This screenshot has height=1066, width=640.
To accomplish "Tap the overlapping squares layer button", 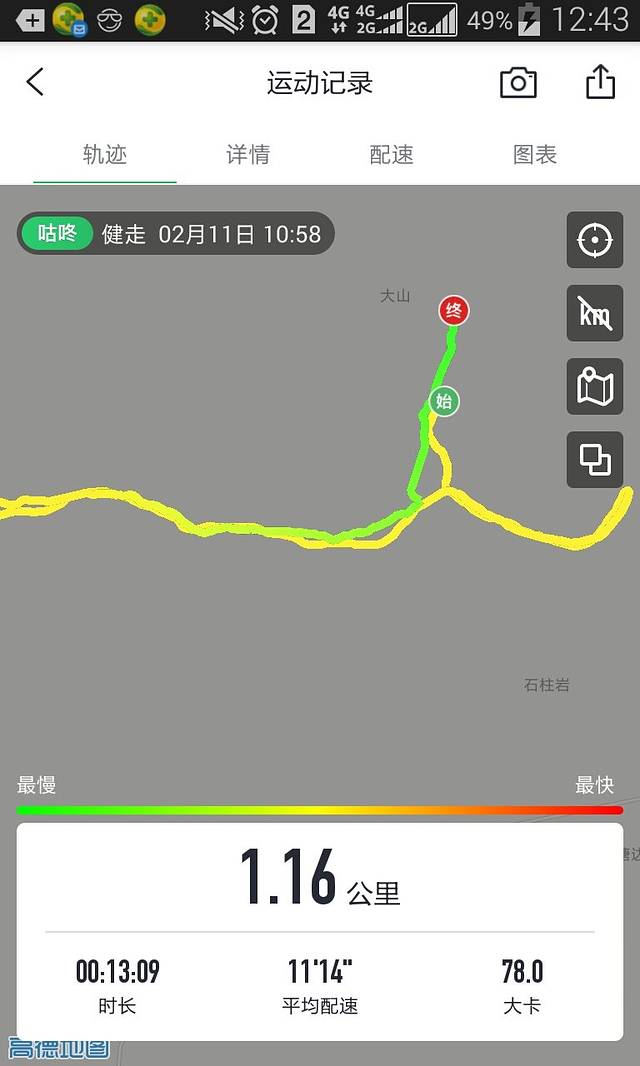I will [595, 459].
